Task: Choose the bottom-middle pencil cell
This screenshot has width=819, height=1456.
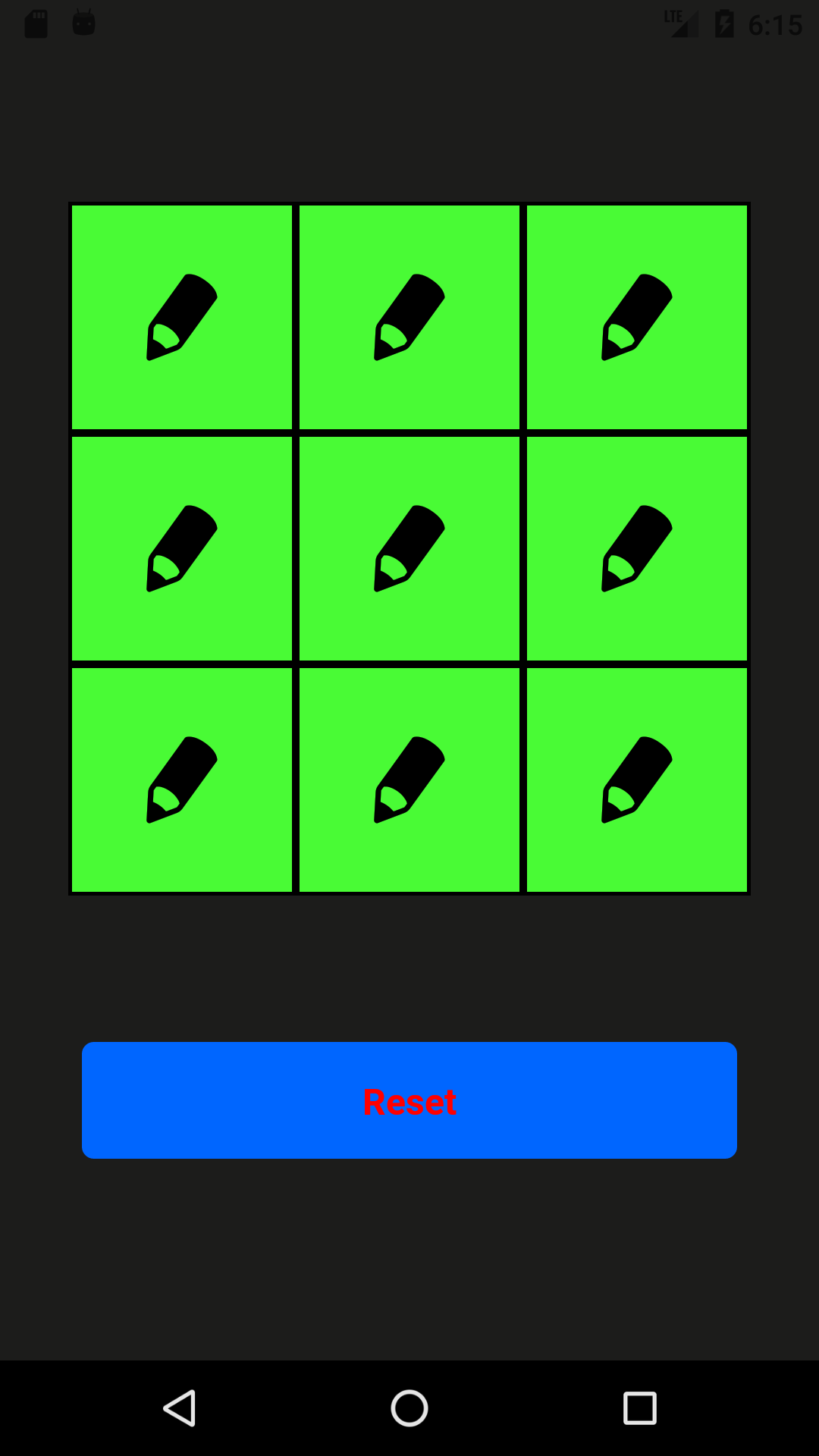Action: [409, 780]
